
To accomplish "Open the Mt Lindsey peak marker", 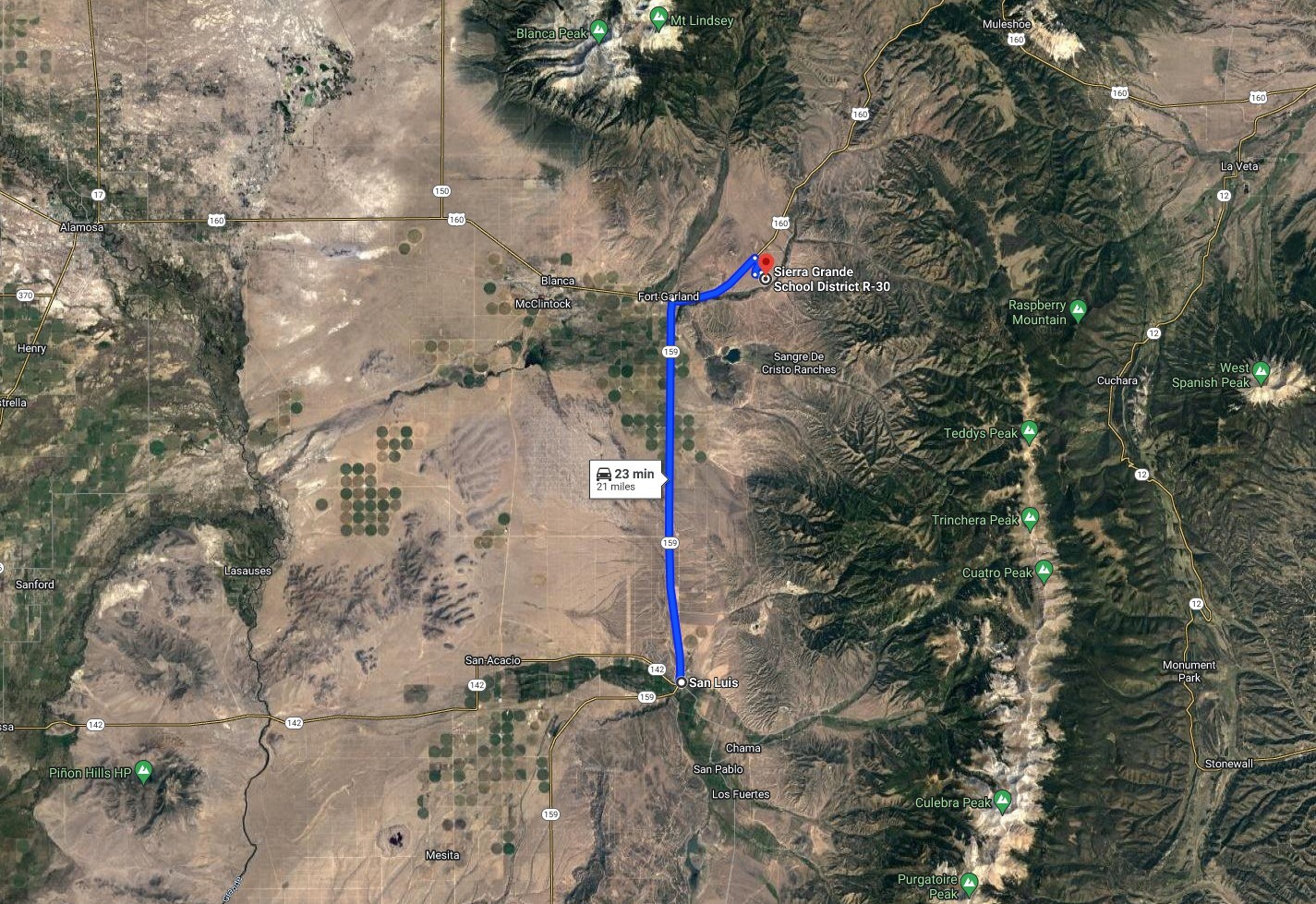I will click(658, 18).
